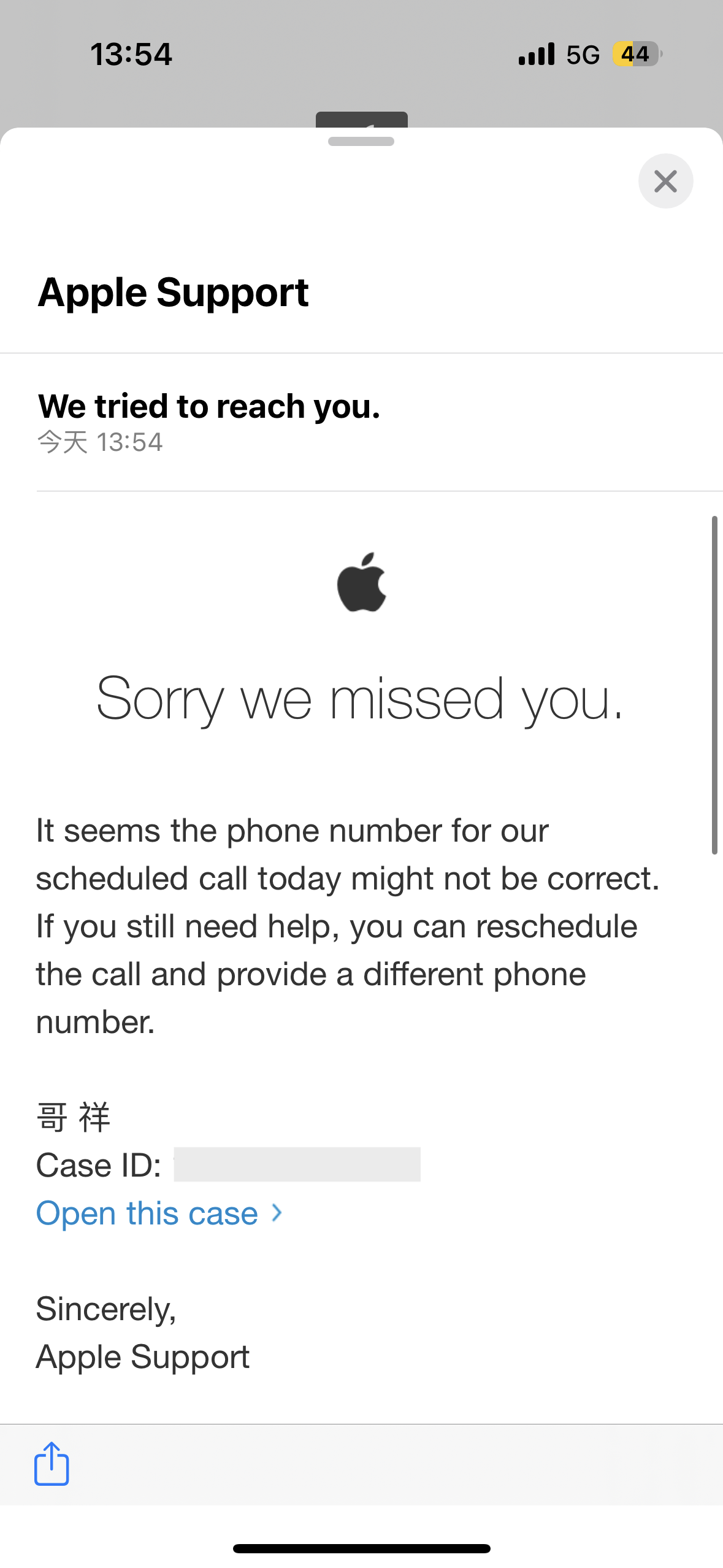Image resolution: width=723 pixels, height=1568 pixels.
Task: Close the Apple Support message sheet
Action: 665,181
